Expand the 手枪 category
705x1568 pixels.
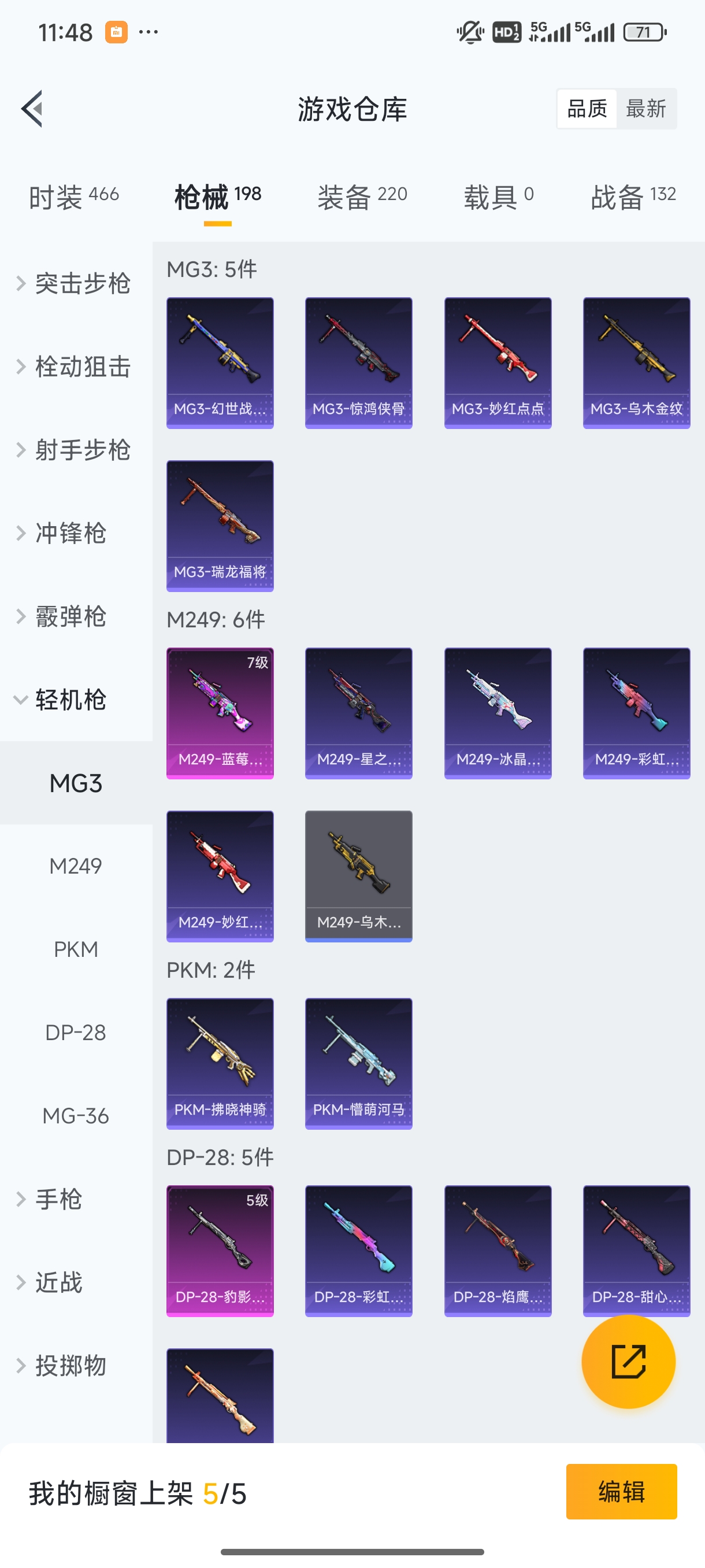click(58, 1199)
